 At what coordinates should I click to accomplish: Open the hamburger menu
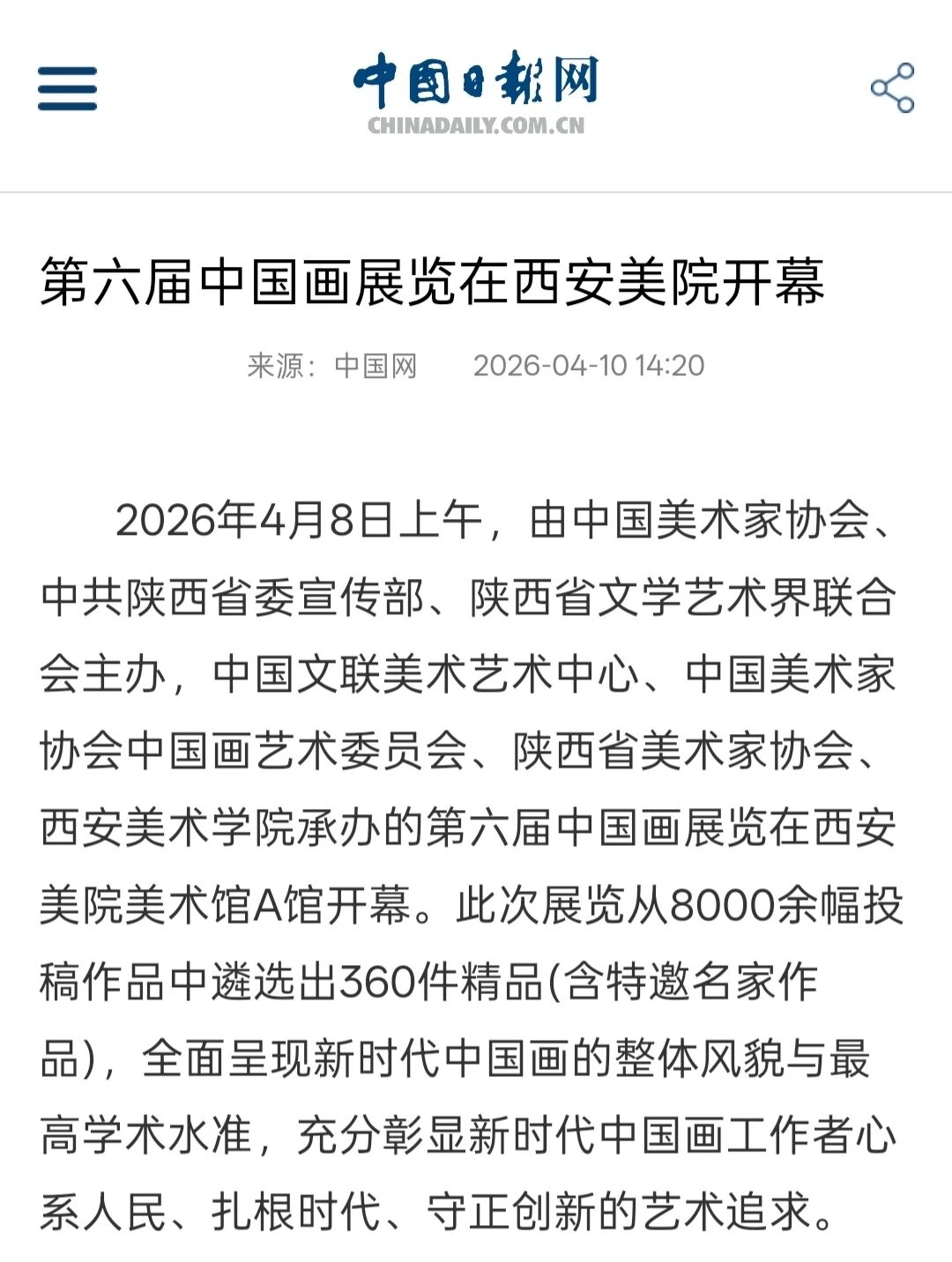click(67, 89)
